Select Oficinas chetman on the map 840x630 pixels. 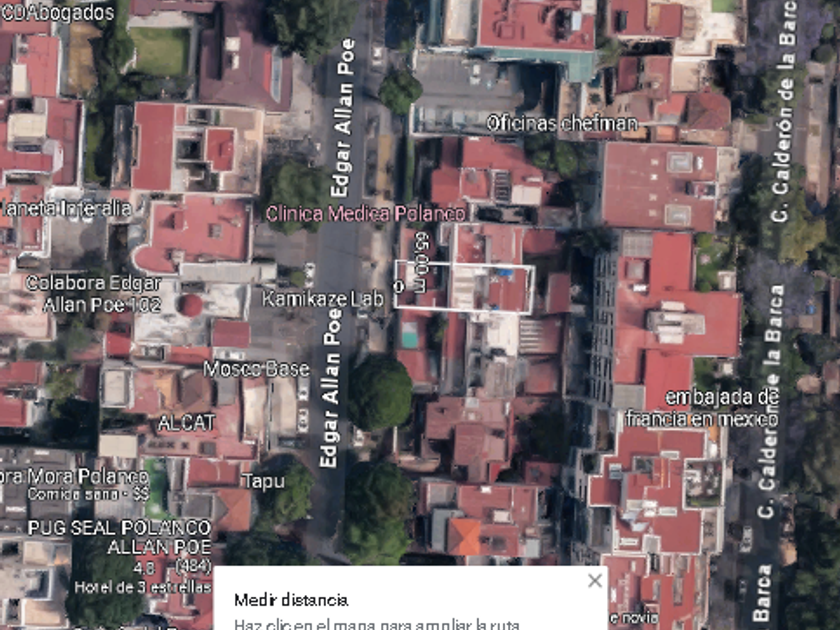pos(561,123)
